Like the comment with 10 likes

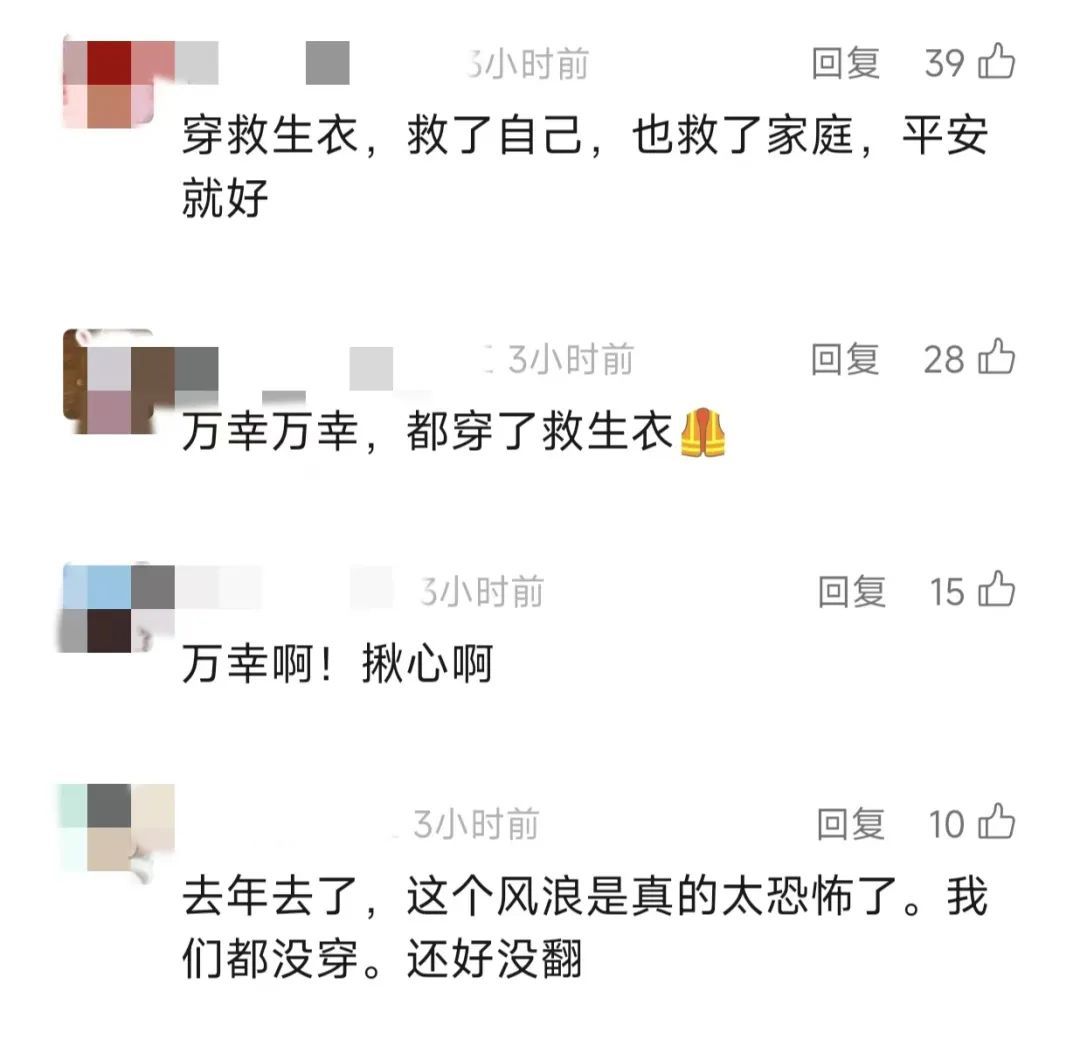(x=996, y=824)
